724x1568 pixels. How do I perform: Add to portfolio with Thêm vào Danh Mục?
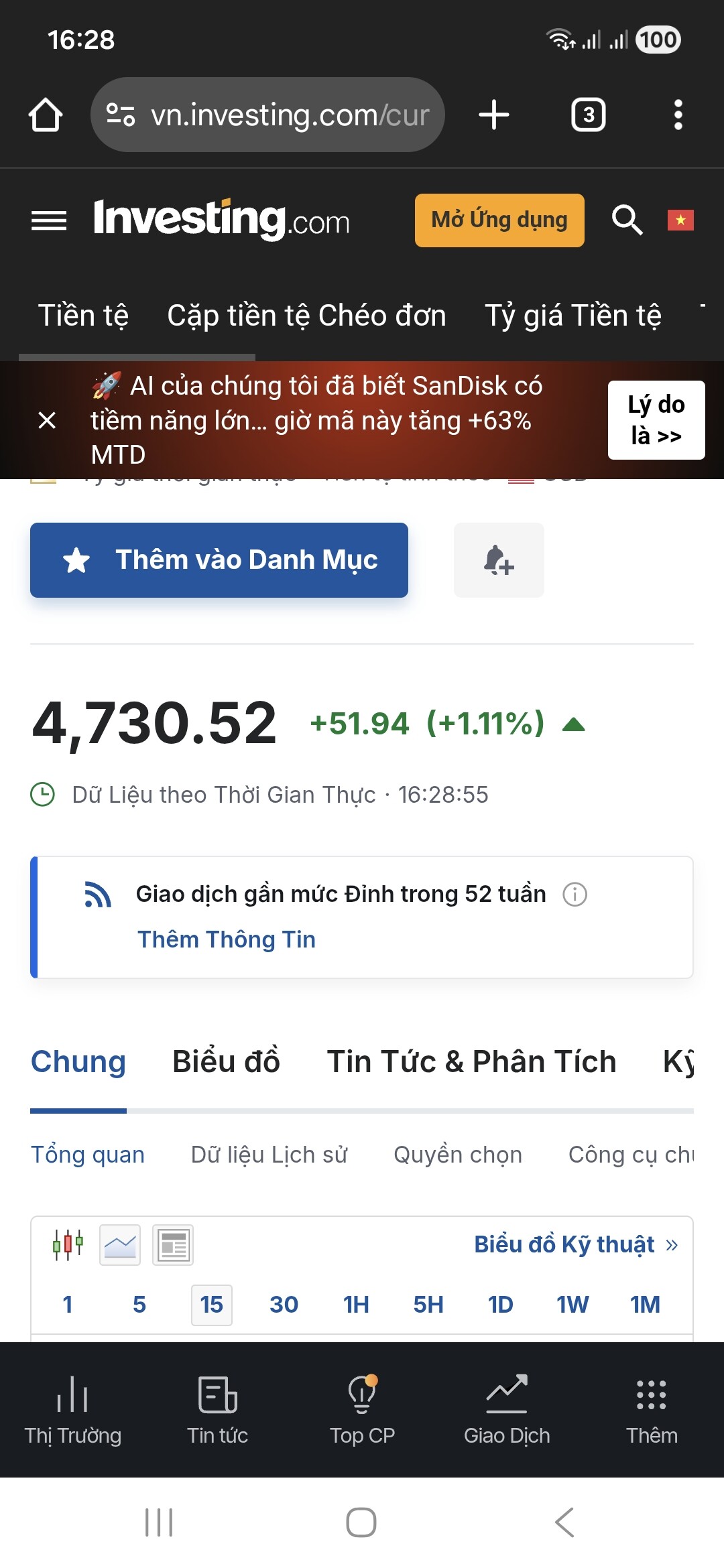(x=219, y=560)
